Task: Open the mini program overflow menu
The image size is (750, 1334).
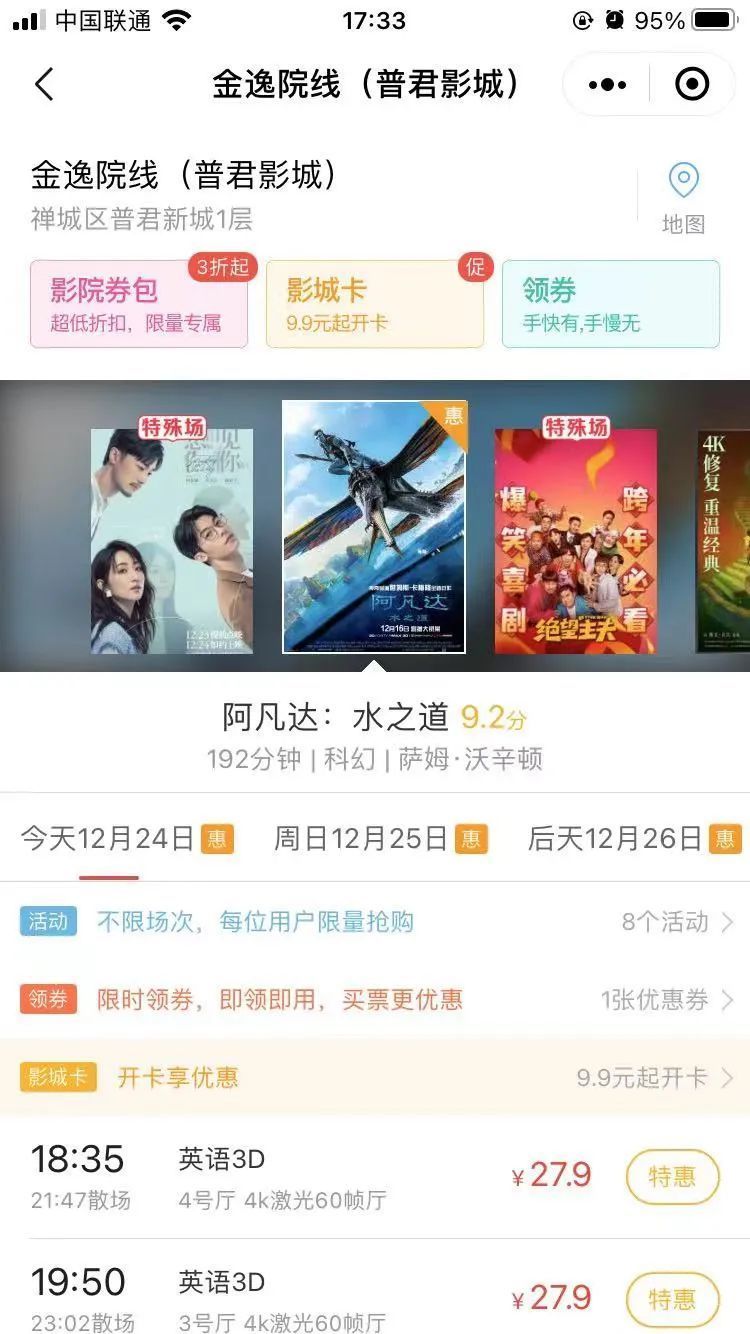Action: click(607, 85)
